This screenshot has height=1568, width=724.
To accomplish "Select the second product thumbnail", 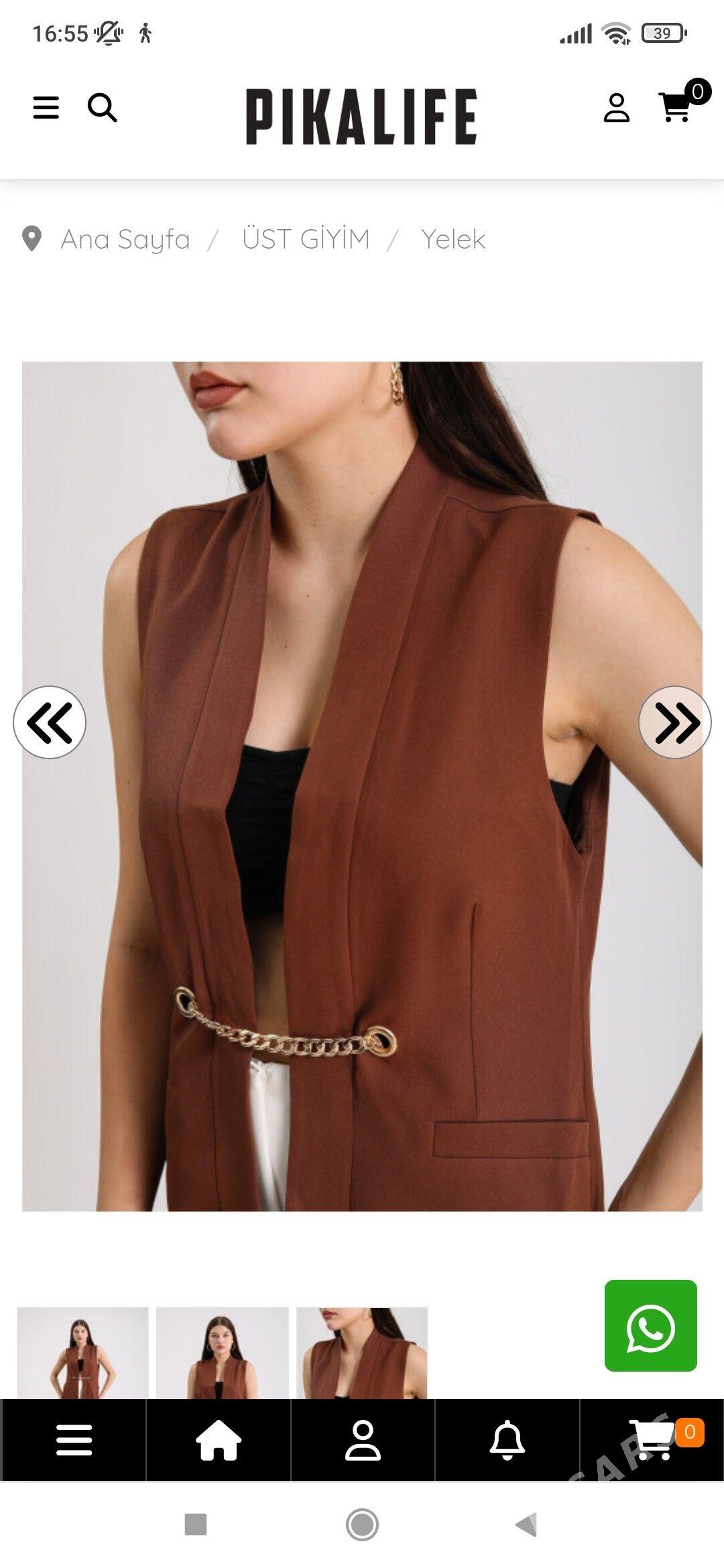I will [x=222, y=1352].
